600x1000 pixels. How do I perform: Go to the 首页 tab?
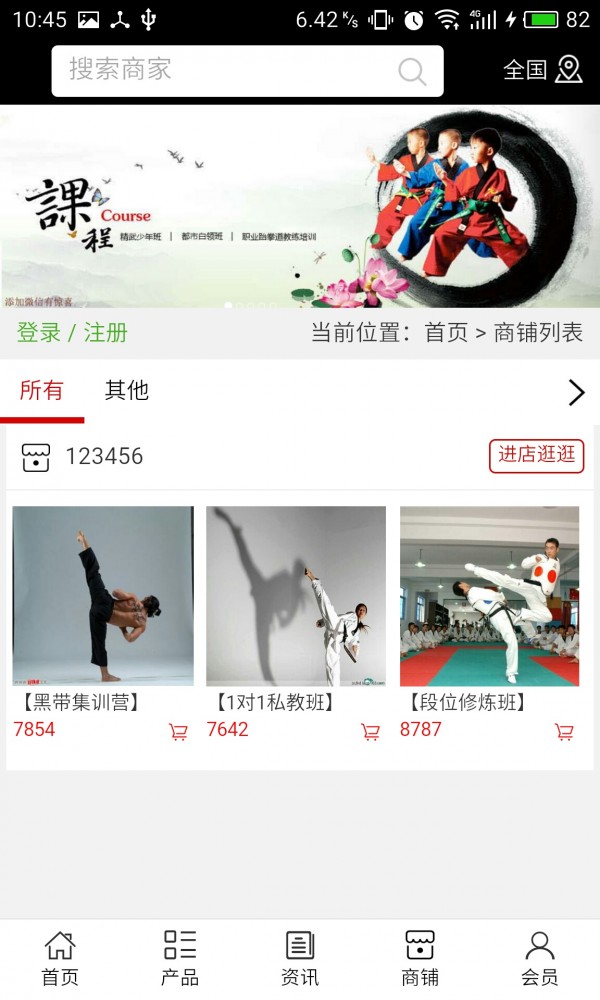point(60,958)
